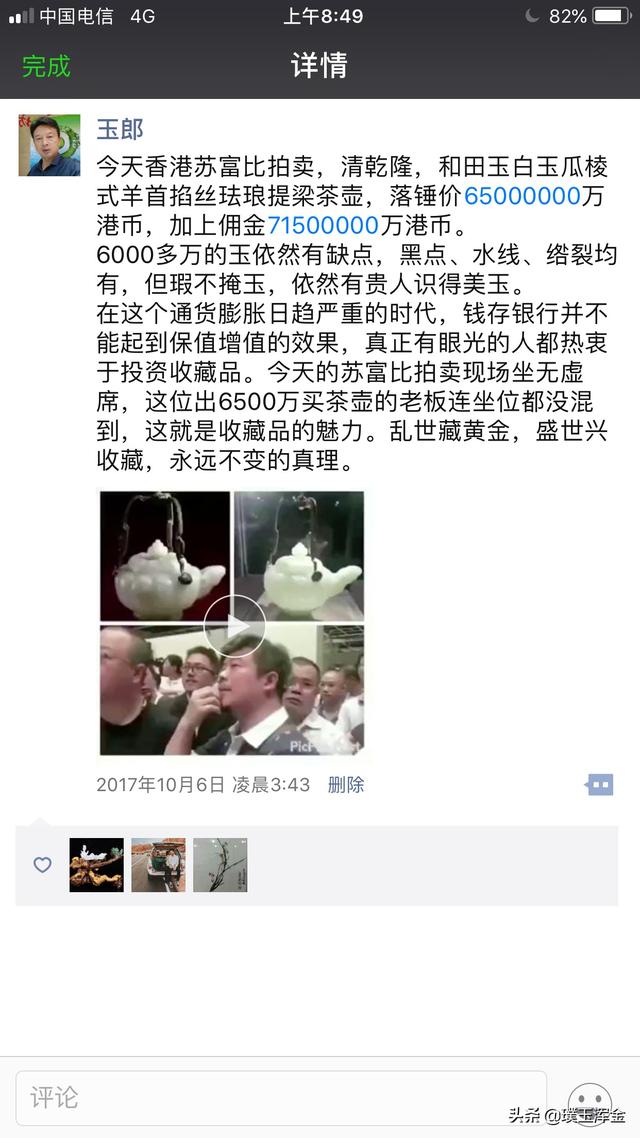640x1138 pixels.
Task: Open the poster name 玉郎
Action: pyautogui.click(x=120, y=129)
